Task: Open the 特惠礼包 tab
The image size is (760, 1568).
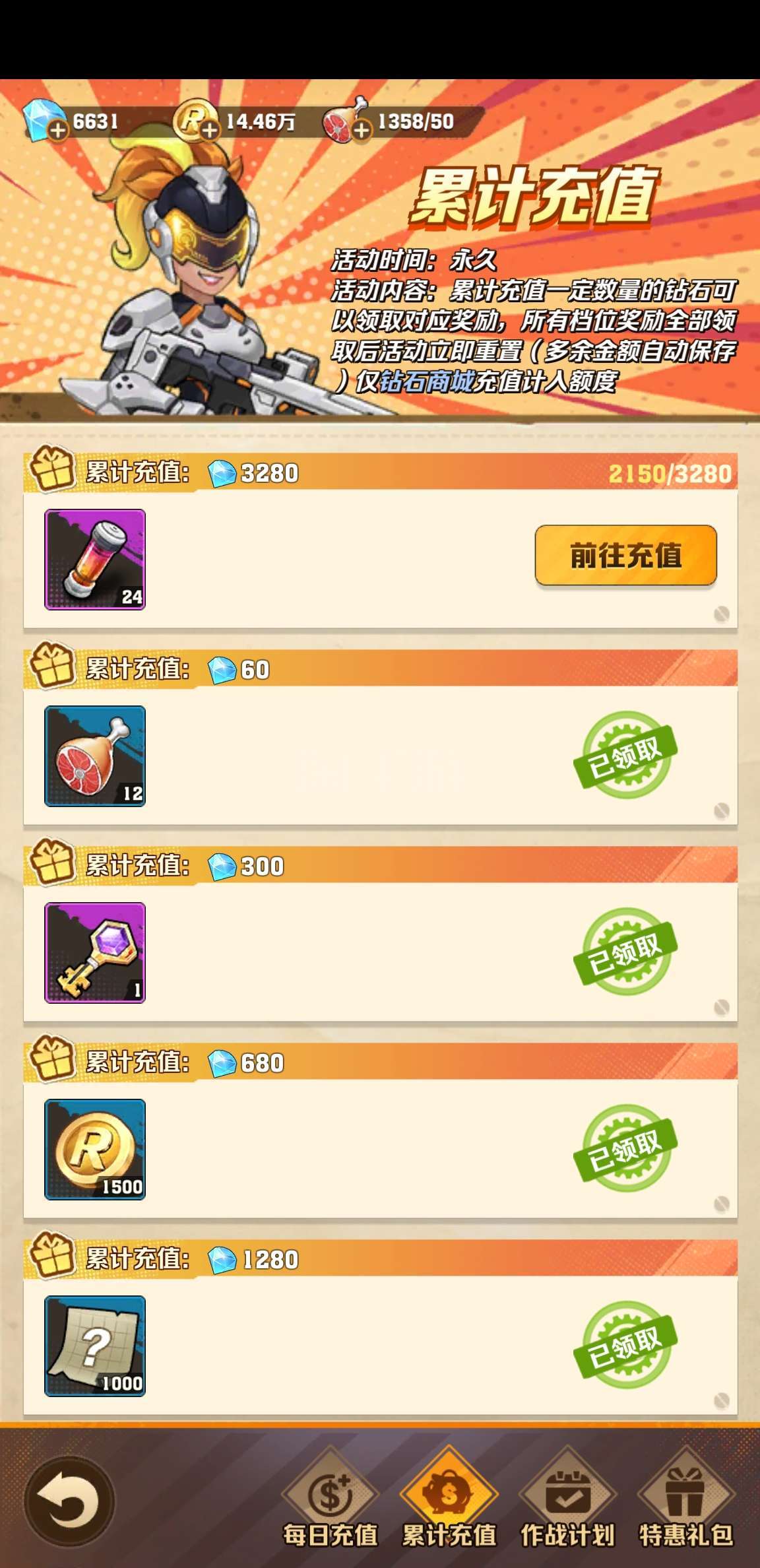Action: click(x=686, y=1499)
